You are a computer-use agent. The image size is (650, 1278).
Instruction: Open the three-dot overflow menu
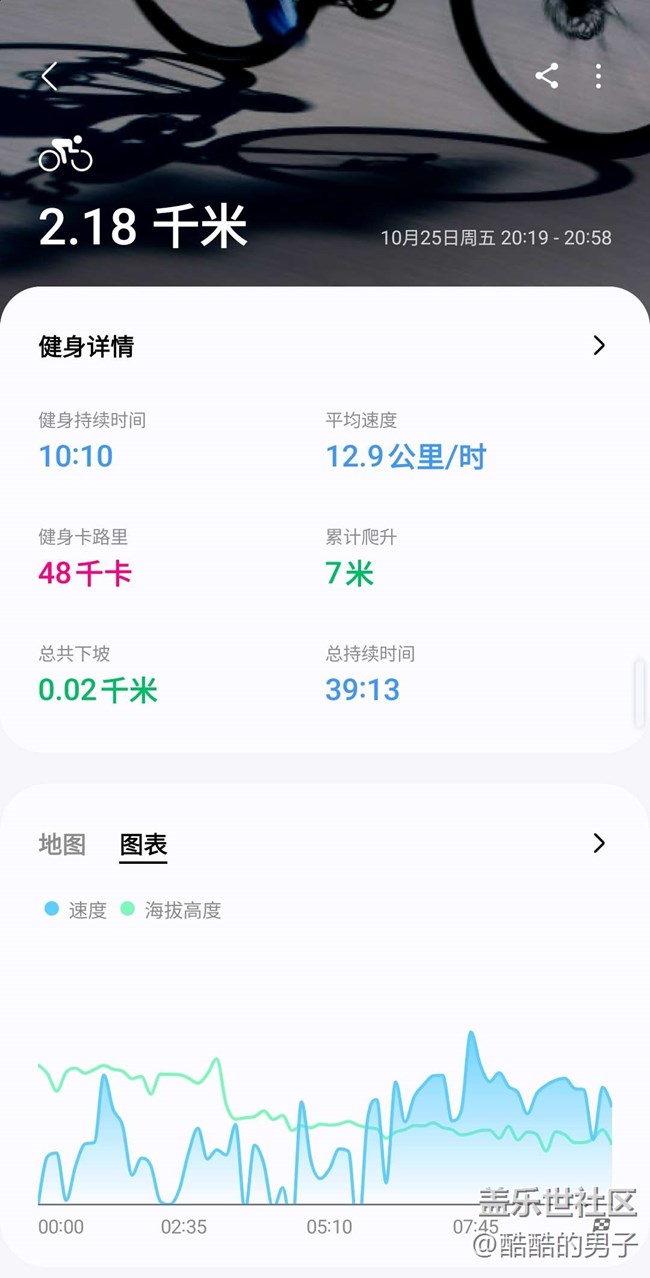(x=598, y=76)
